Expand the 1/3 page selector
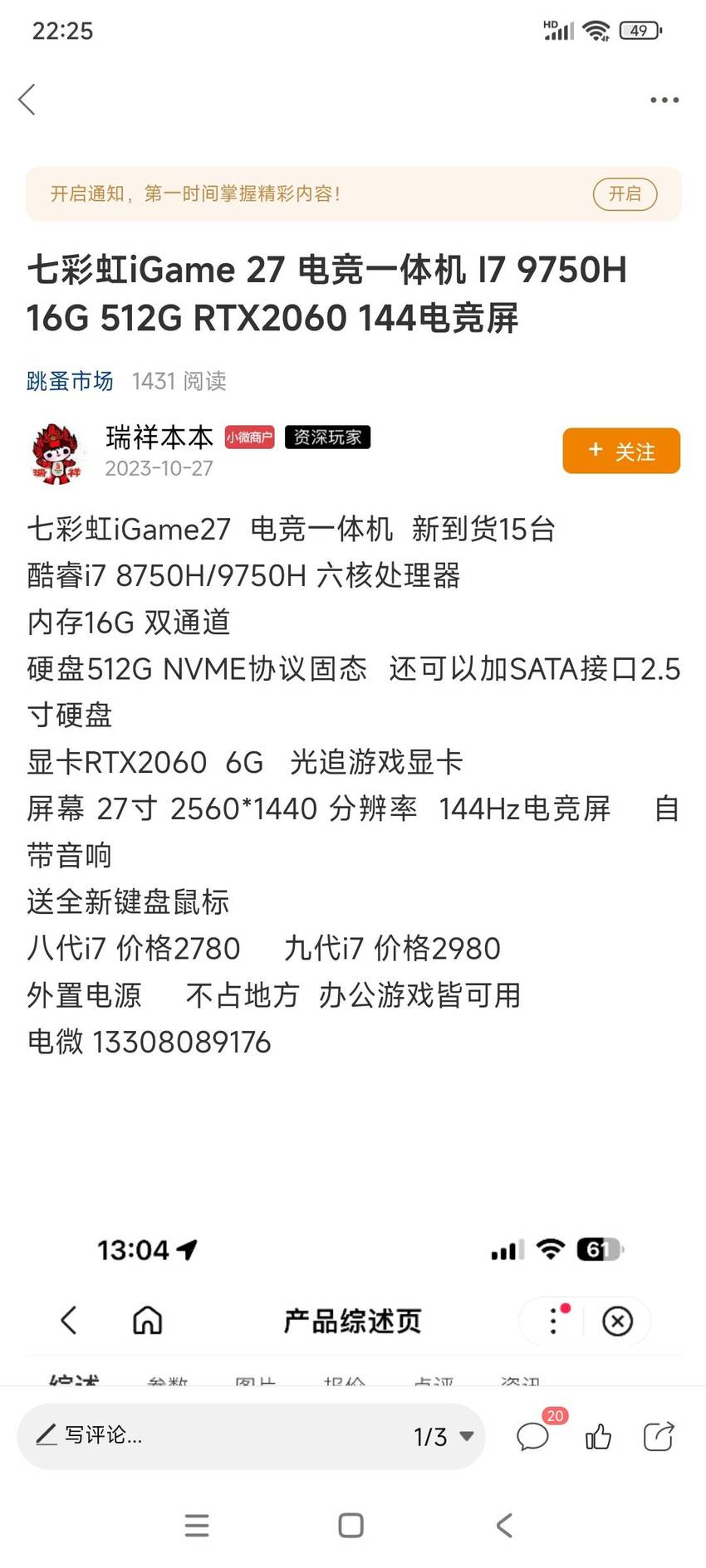The width and height of the screenshot is (706, 1568). pos(444,1436)
